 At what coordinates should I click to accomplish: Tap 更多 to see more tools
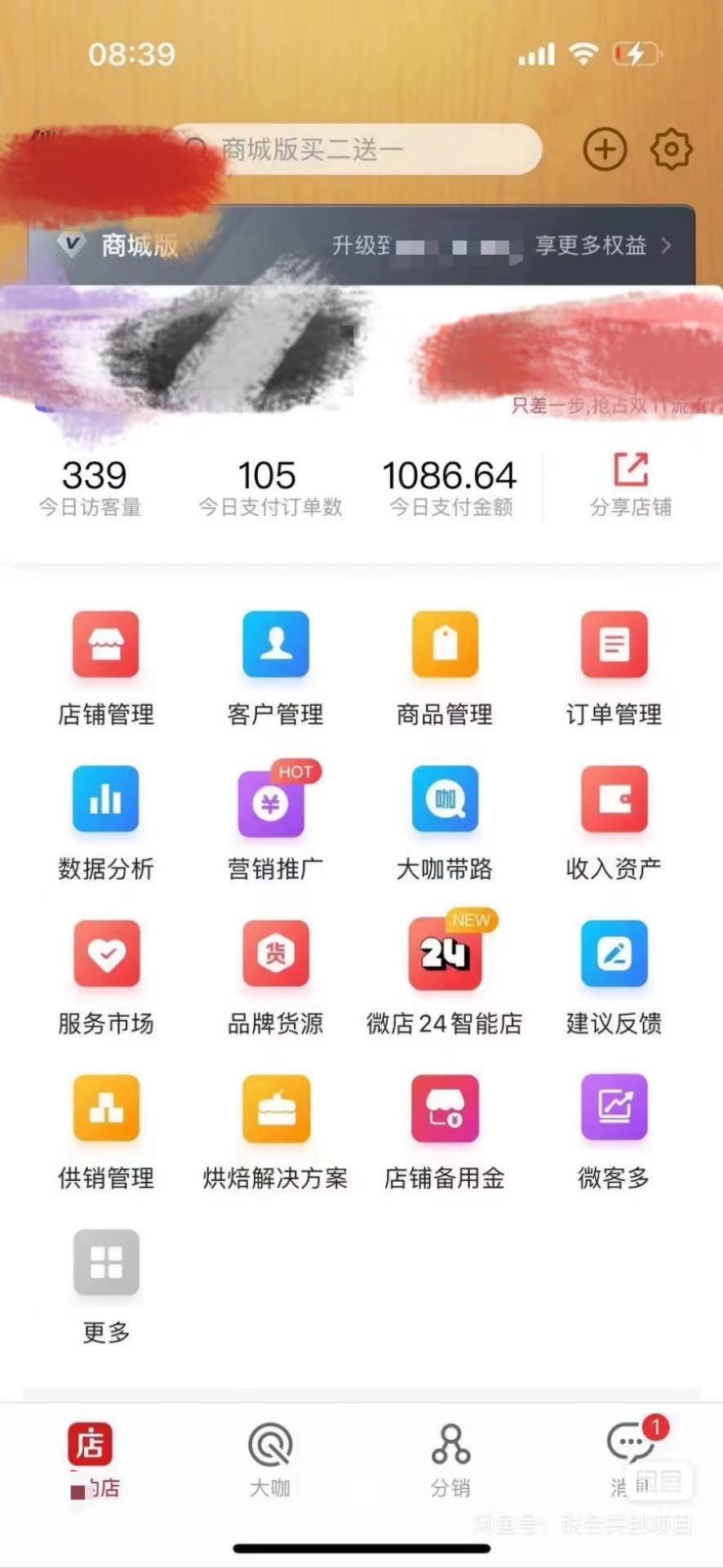pyautogui.click(x=106, y=1285)
